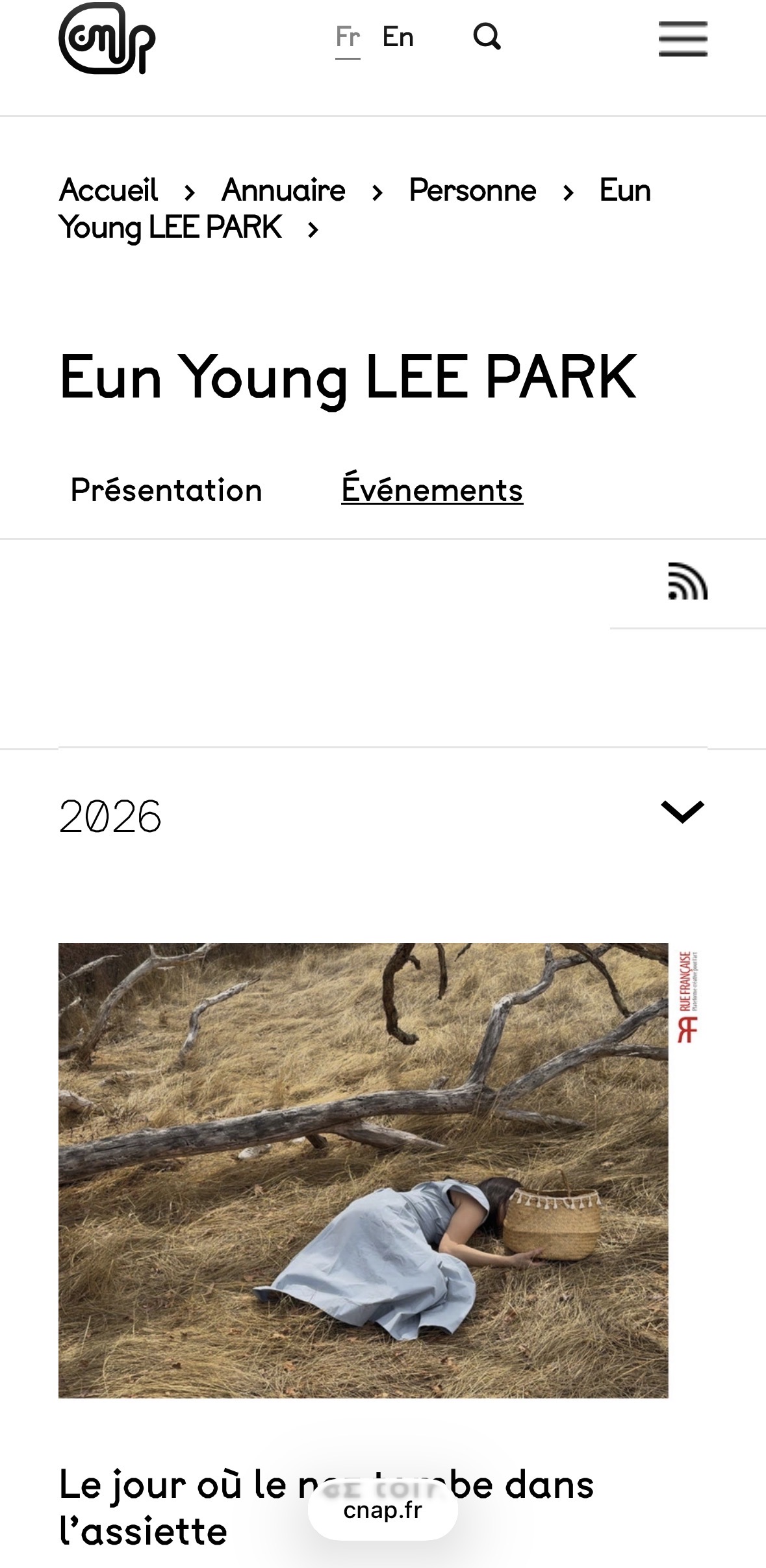
Task: Open the Cnap logo home link
Action: pyautogui.click(x=107, y=38)
